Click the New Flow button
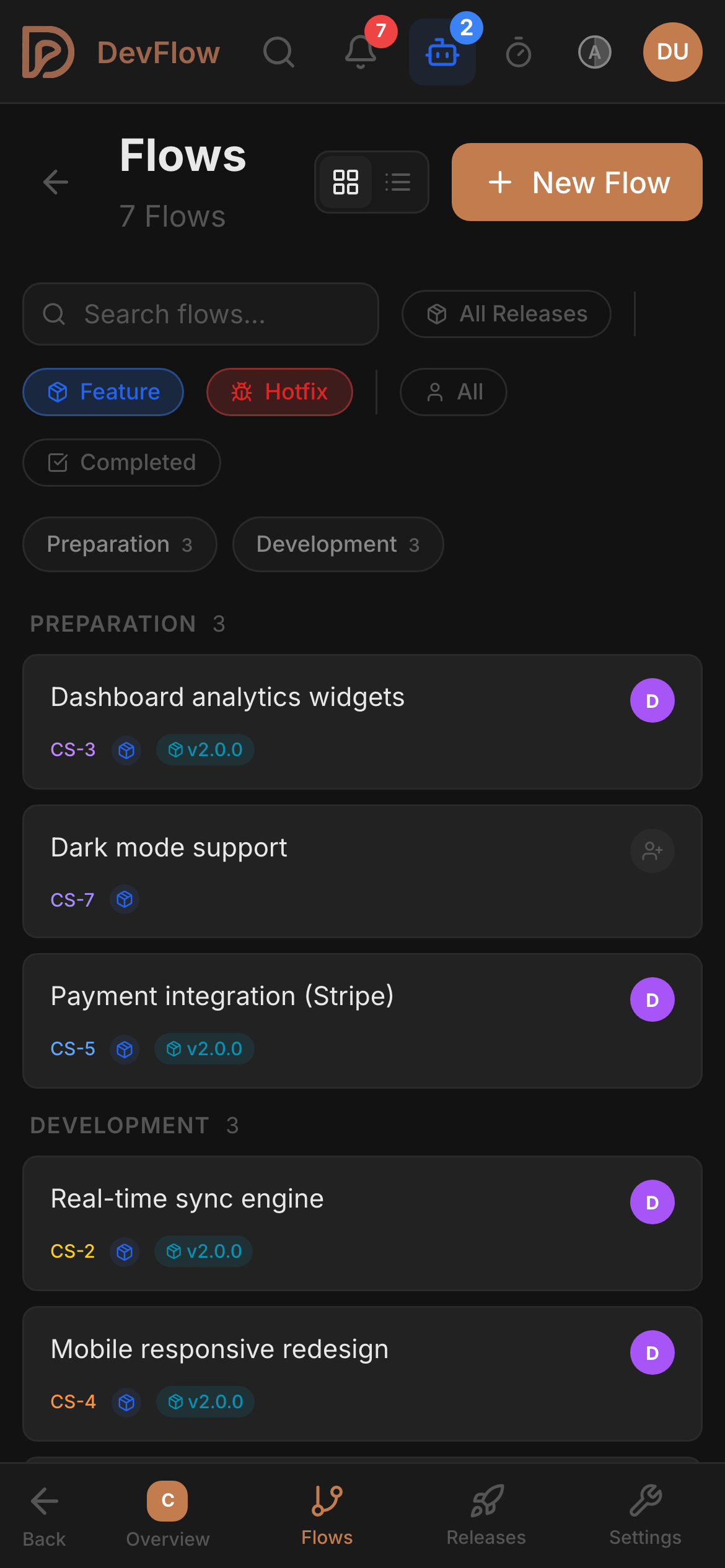The height and width of the screenshot is (1568, 725). point(576,182)
